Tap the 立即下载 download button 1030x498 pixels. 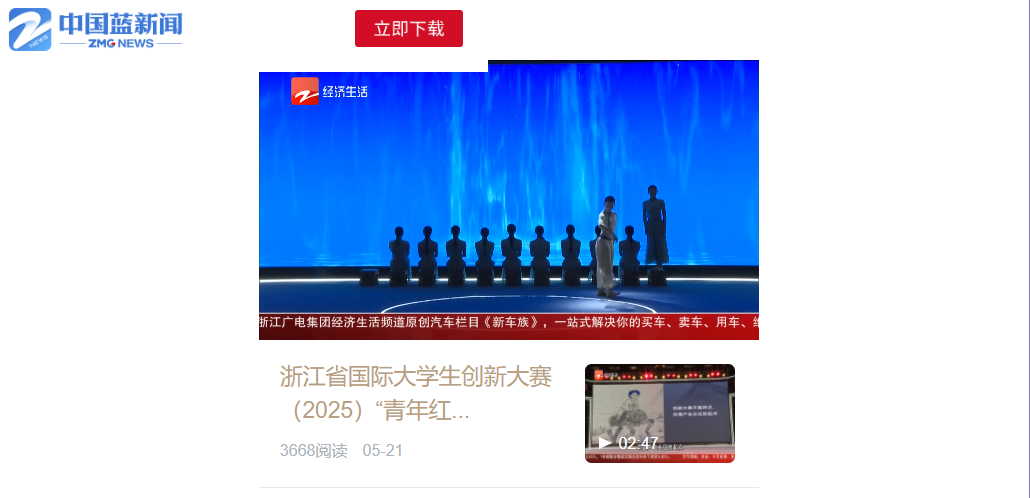[x=408, y=29]
